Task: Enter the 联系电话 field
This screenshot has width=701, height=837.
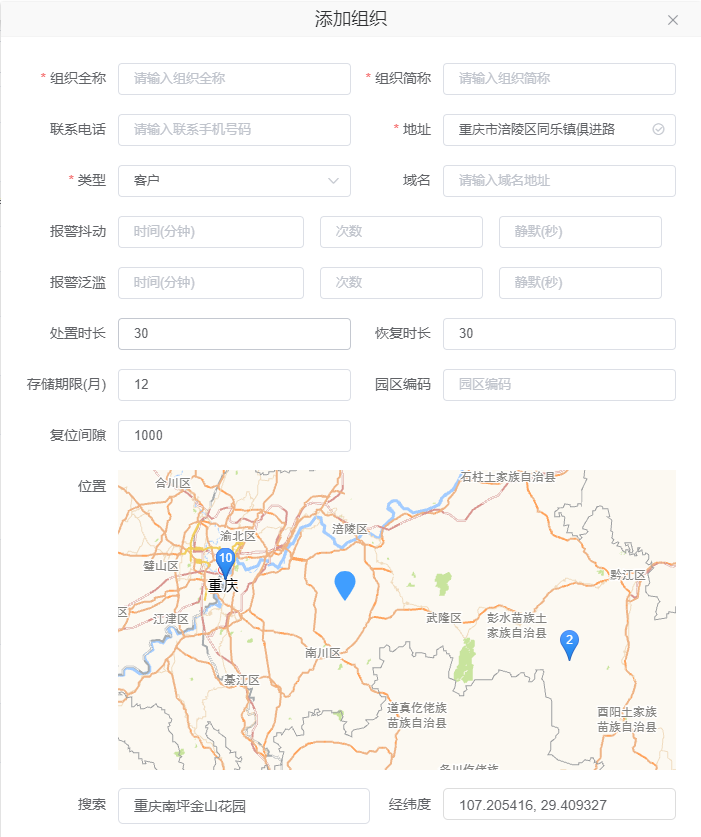Action: pos(234,130)
